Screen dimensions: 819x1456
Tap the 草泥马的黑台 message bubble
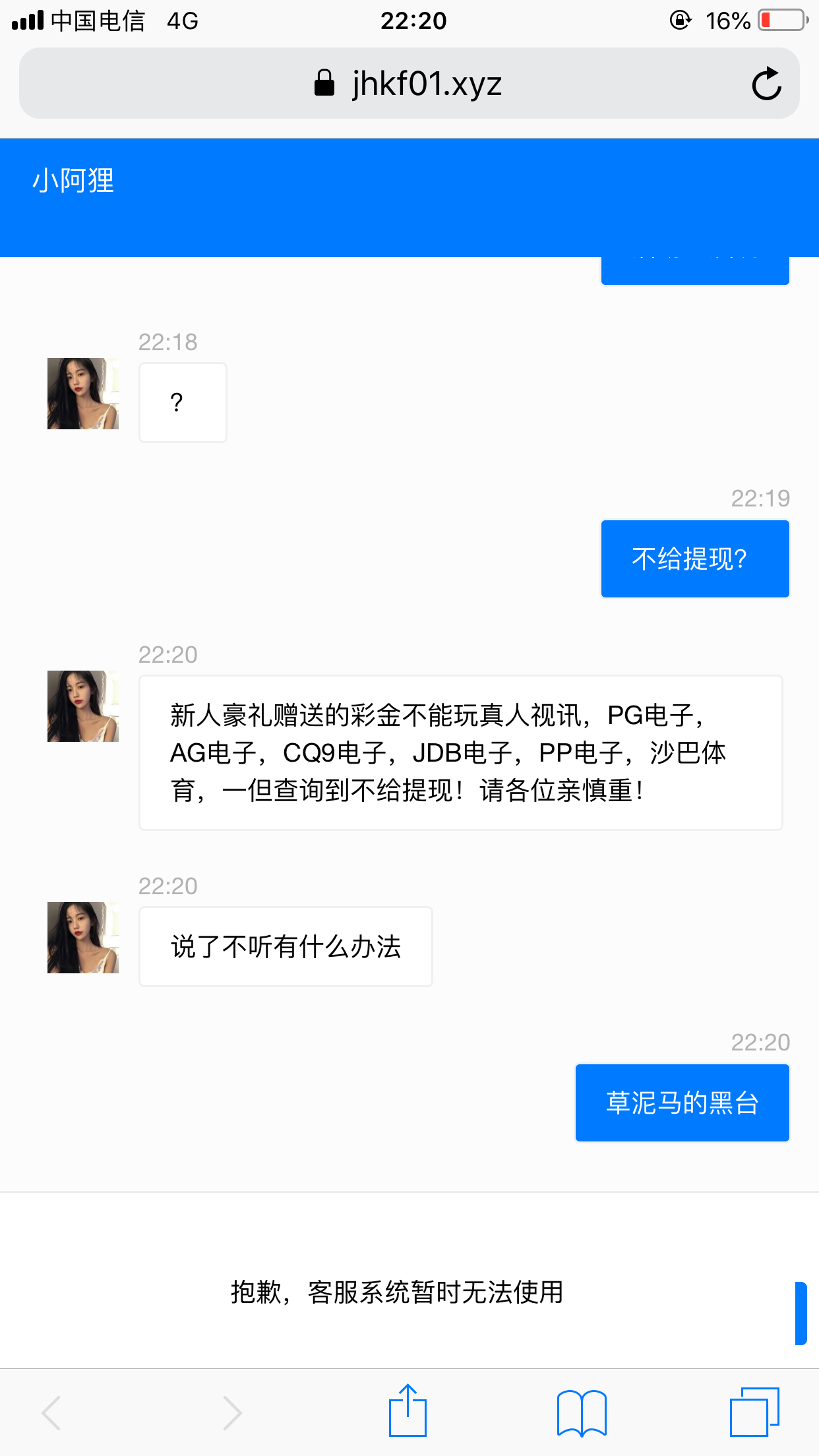682,1103
